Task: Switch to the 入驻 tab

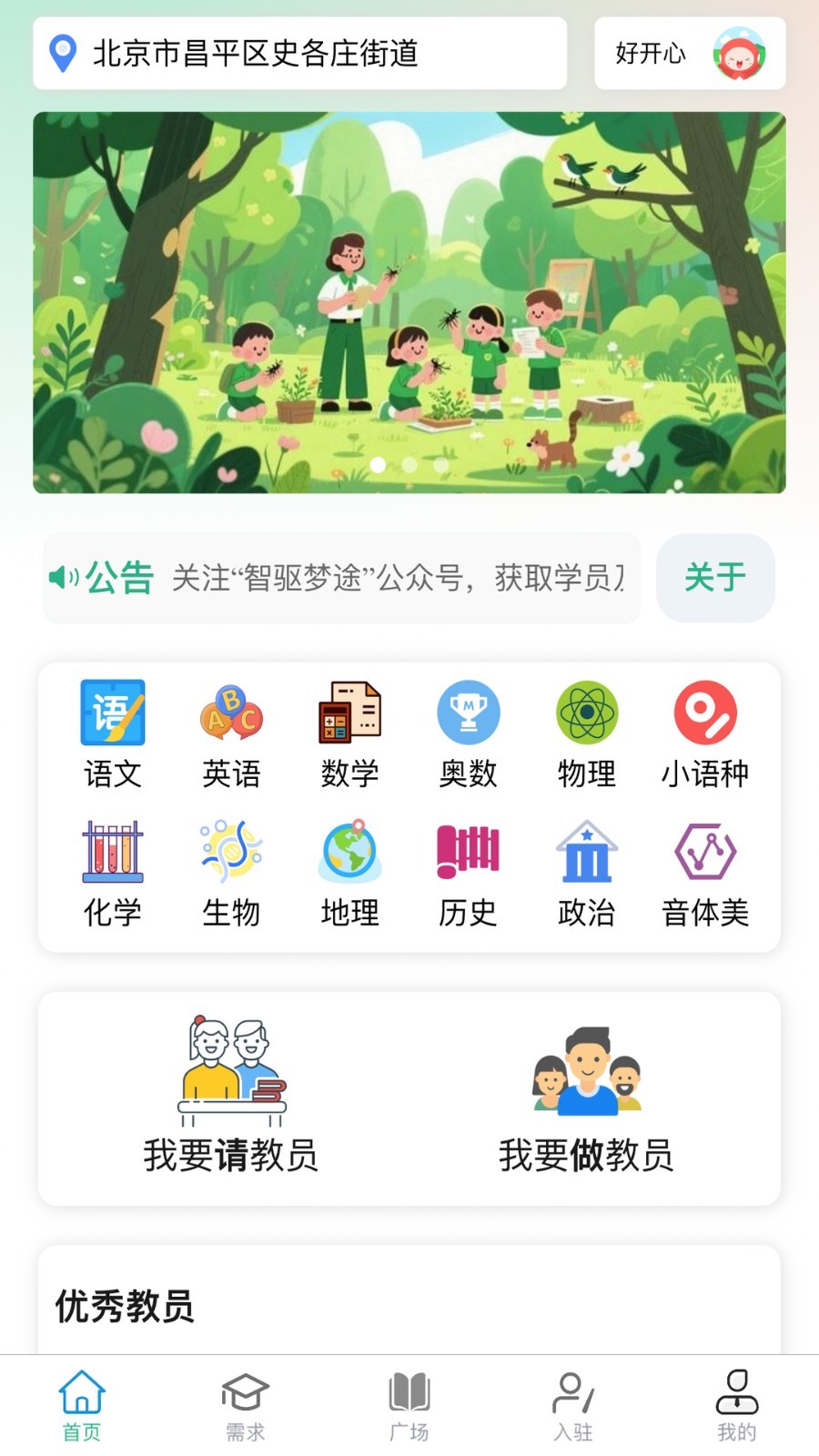Action: coord(573,1401)
